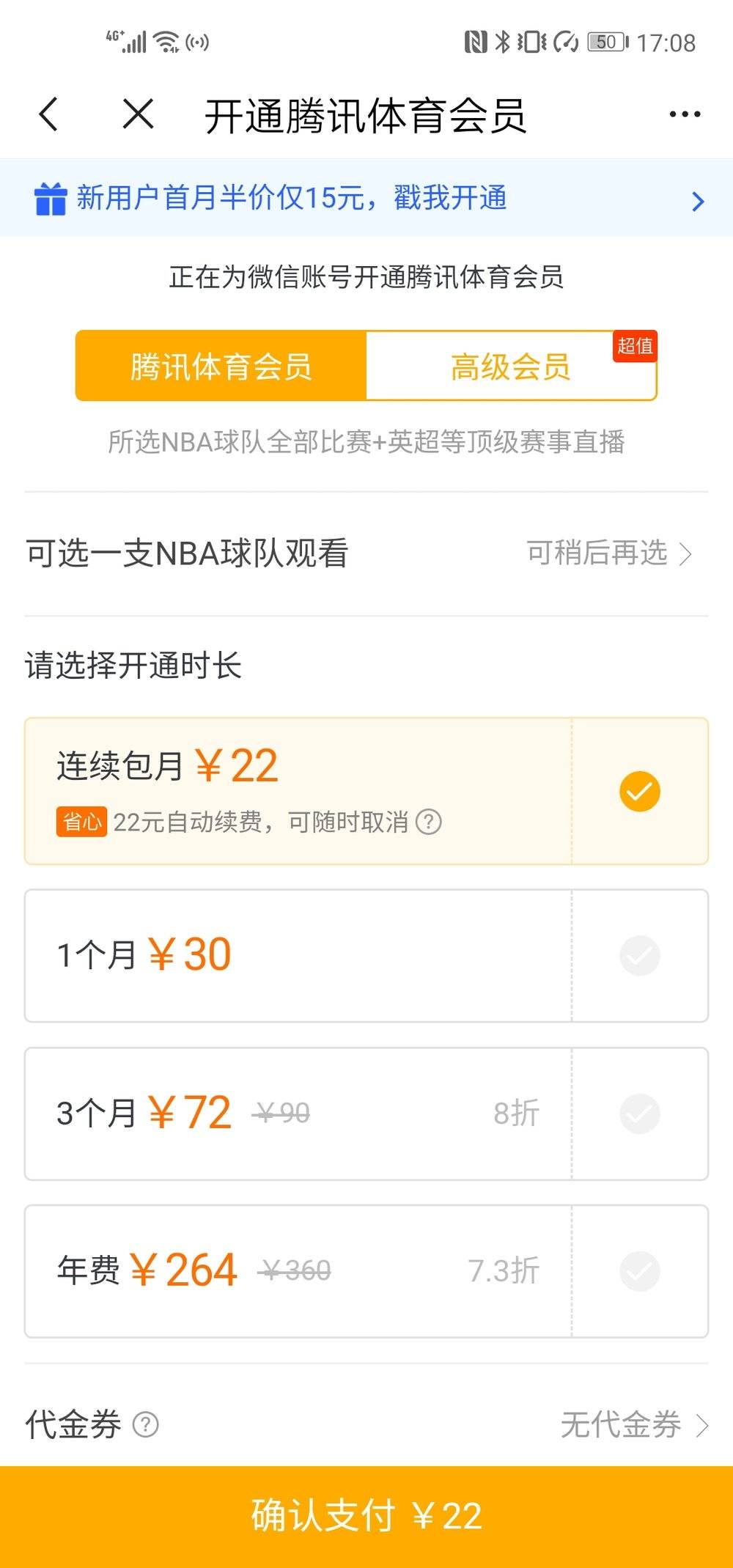Go back using the left arrow
The height and width of the screenshot is (1568, 733).
click(x=48, y=115)
